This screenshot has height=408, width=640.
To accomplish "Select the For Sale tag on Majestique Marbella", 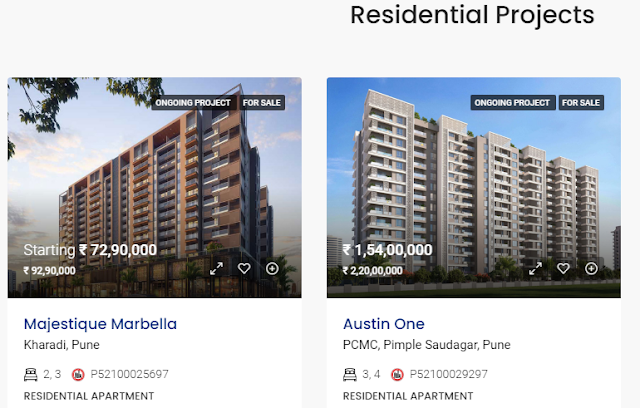I will (x=263, y=102).
